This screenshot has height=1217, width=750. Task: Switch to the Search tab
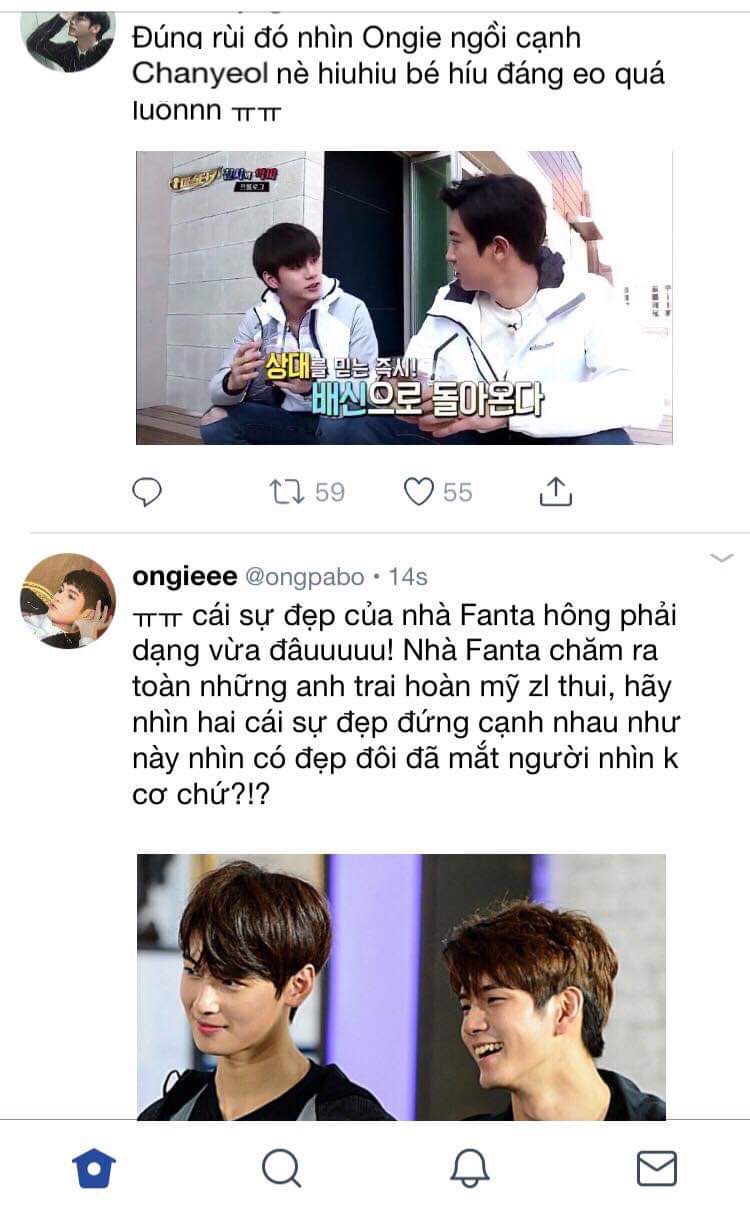(x=282, y=1167)
